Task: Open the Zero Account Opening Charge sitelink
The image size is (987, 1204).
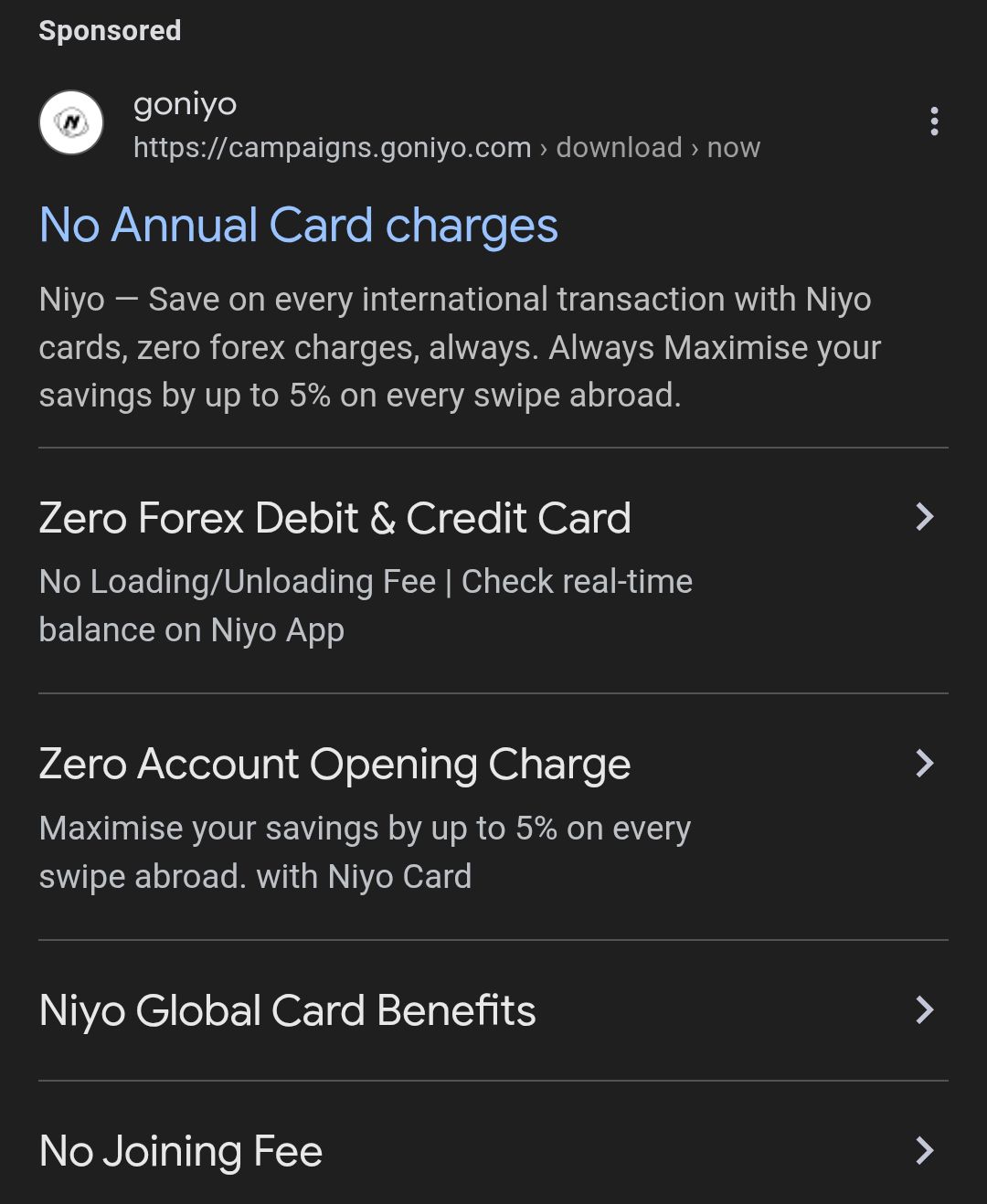Action: (334, 765)
